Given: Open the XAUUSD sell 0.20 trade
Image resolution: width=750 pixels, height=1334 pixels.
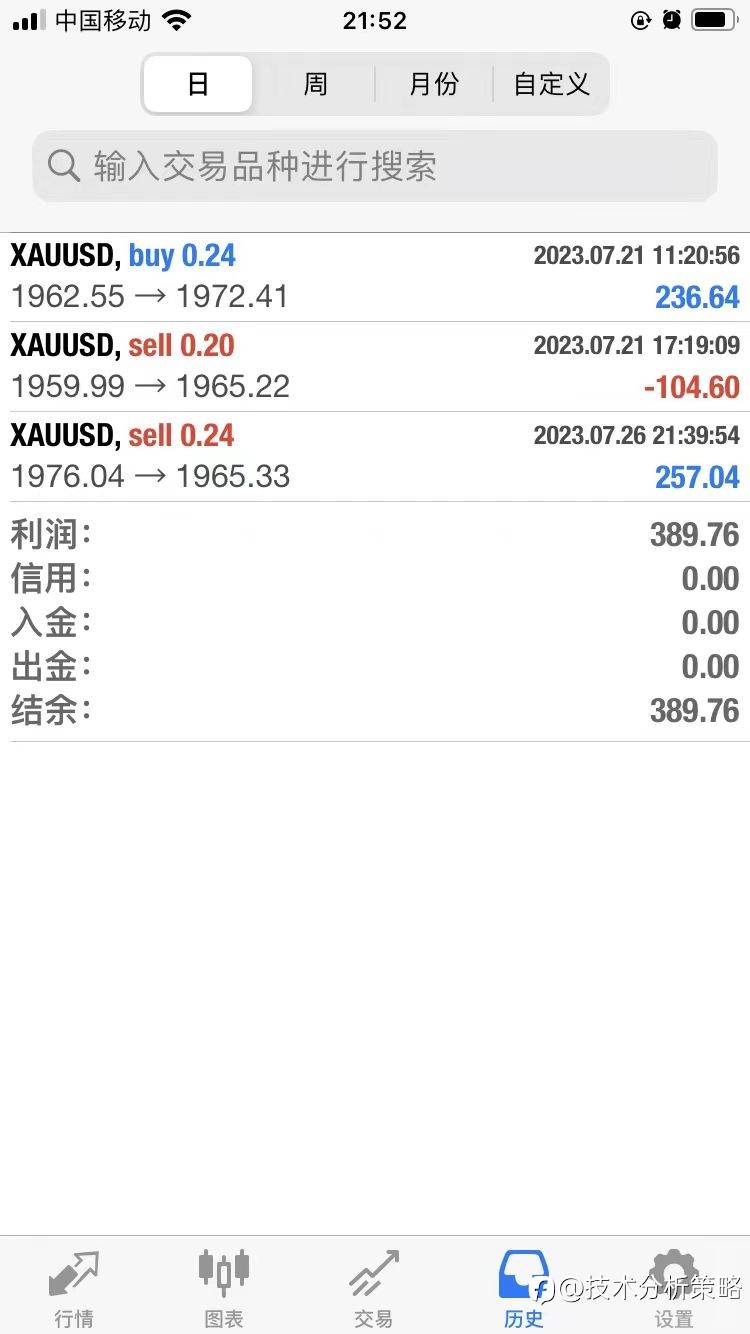Looking at the screenshot, I should tap(375, 367).
